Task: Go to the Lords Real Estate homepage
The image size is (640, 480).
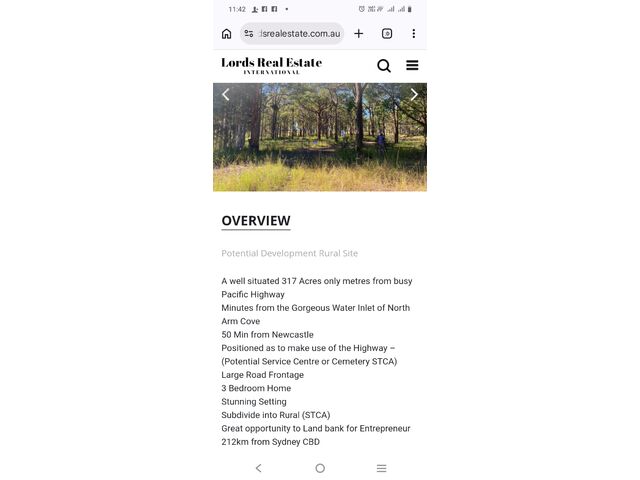Action: tap(271, 66)
